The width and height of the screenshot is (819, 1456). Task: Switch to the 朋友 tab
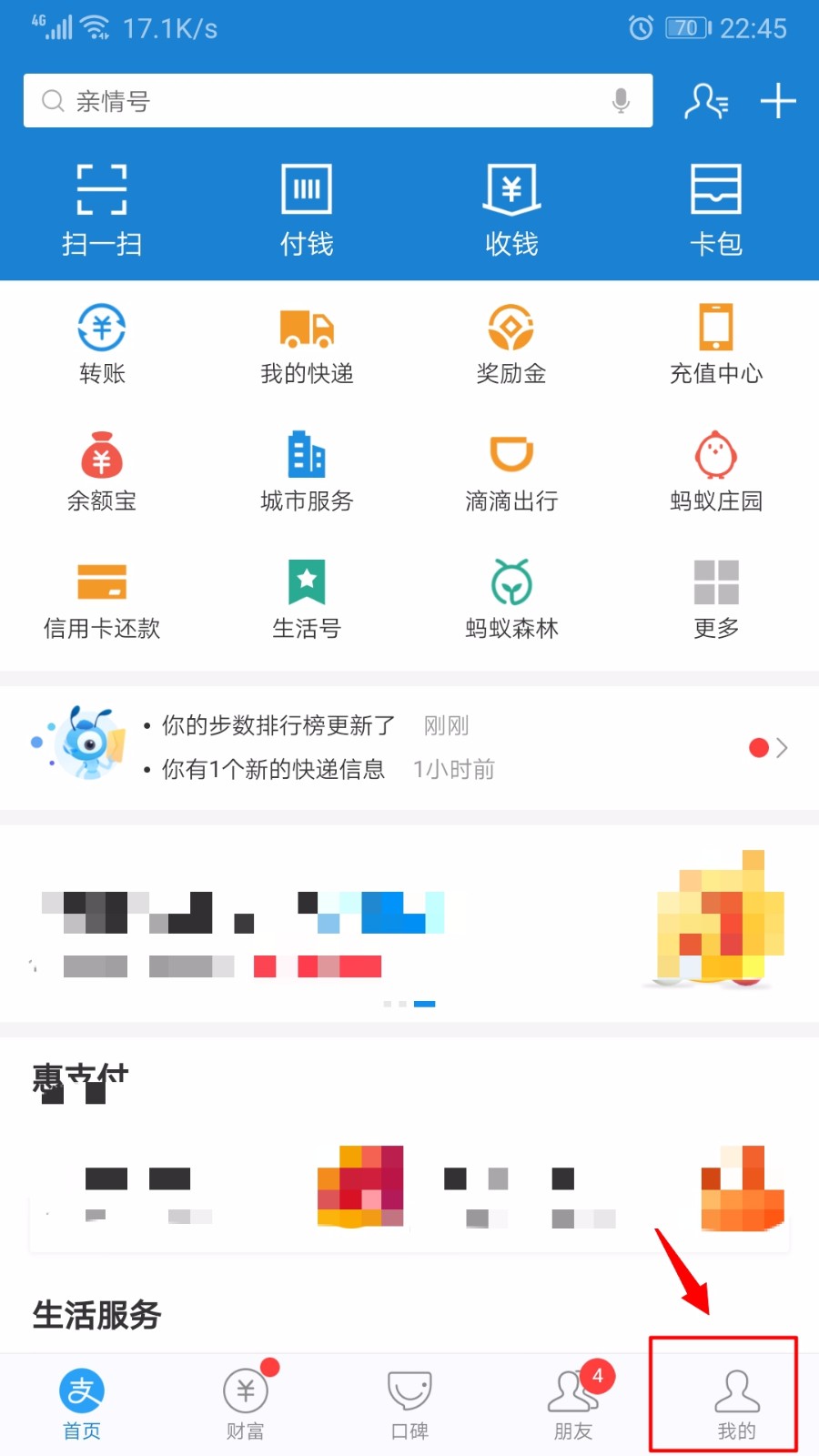coord(573,1404)
